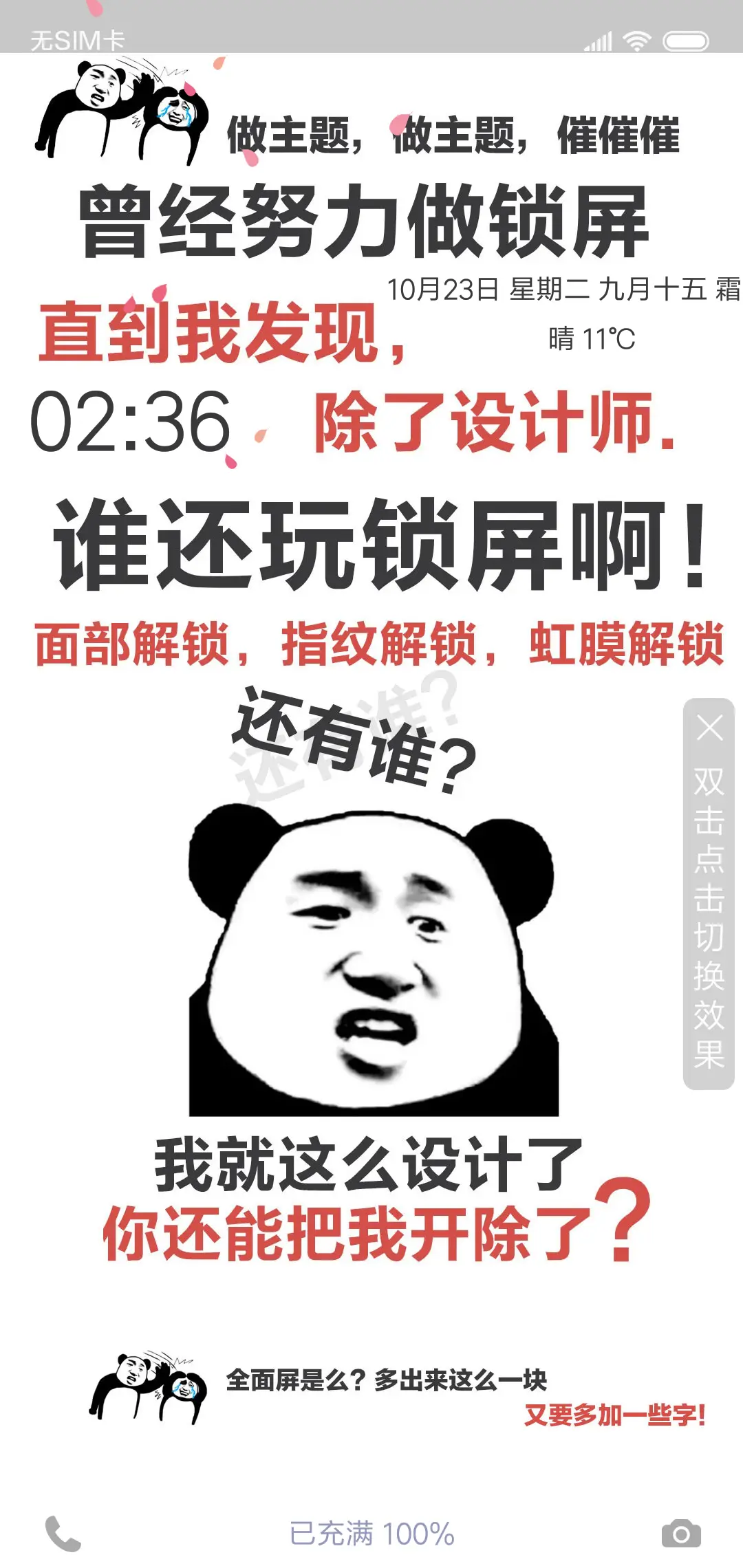The image size is (743, 1568).
Task: Dismiss the 双击点击切换效果 hint
Action: [x=709, y=728]
